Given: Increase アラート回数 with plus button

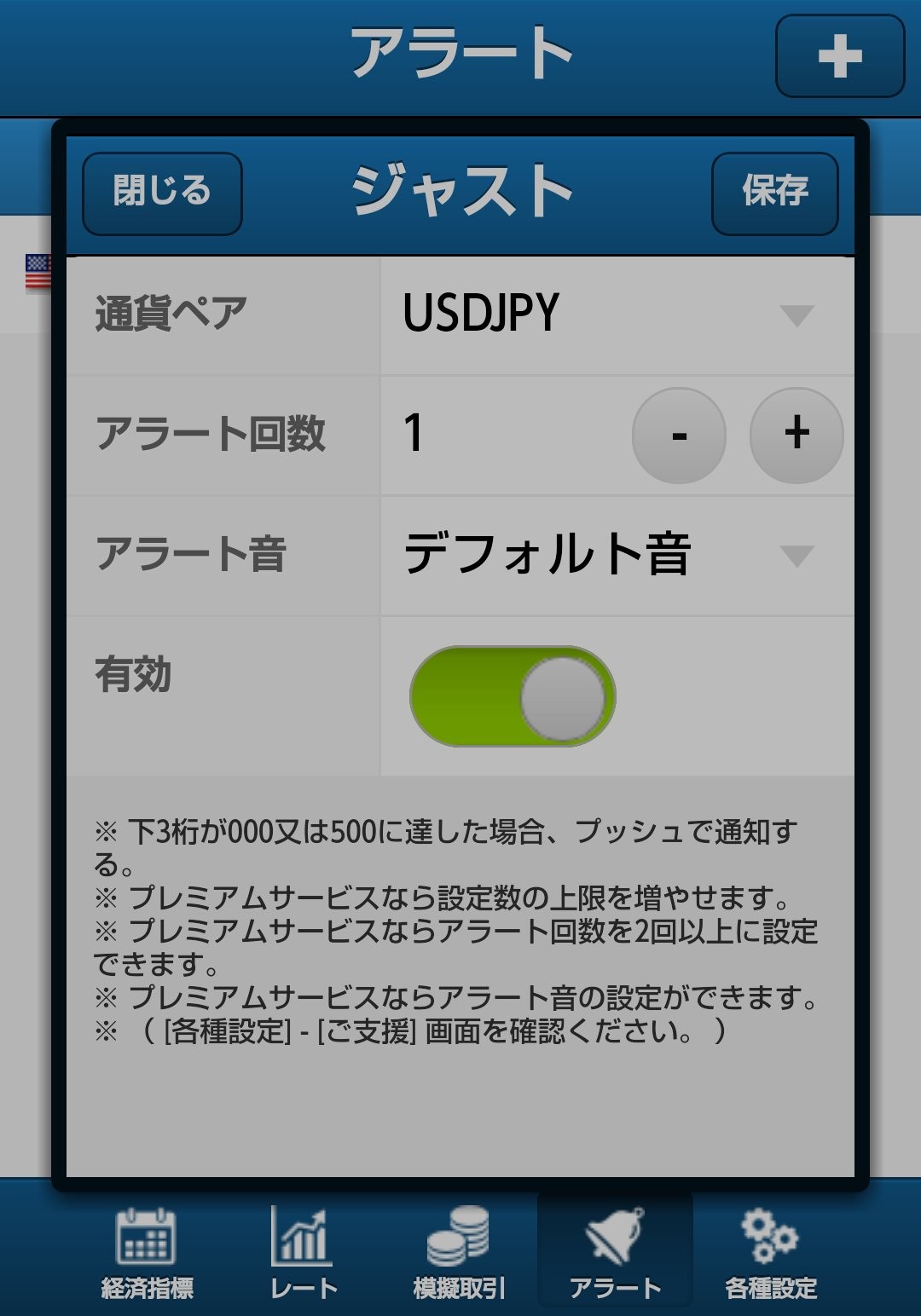Looking at the screenshot, I should click(x=796, y=436).
